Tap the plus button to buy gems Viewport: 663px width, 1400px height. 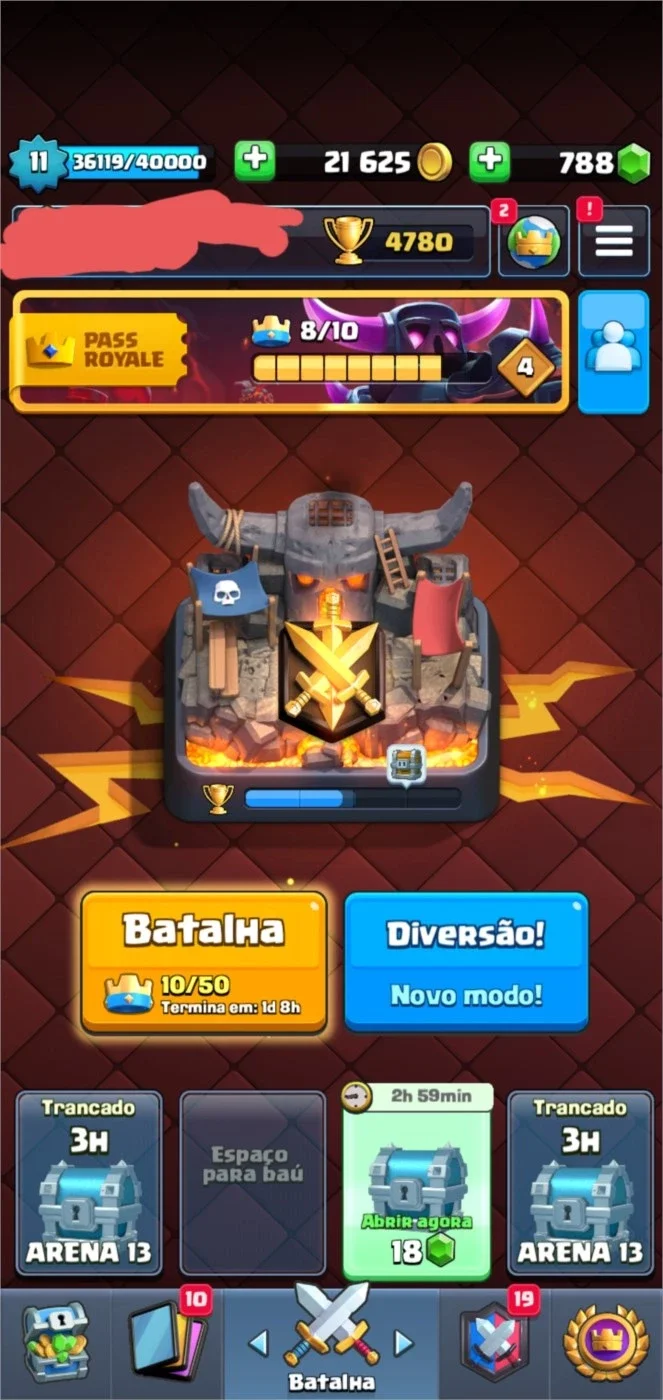click(490, 161)
